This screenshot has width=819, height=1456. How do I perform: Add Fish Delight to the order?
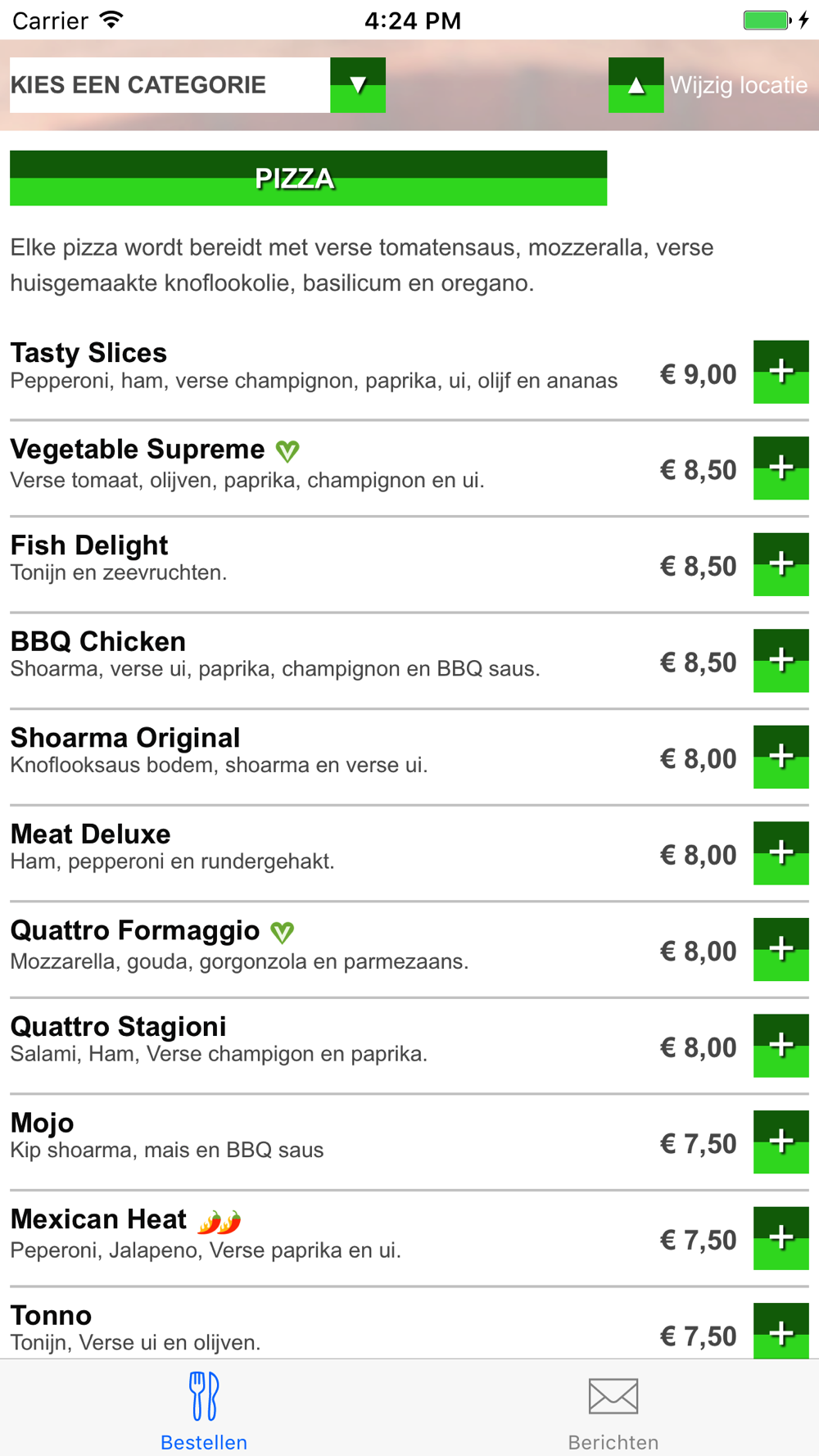click(x=781, y=564)
